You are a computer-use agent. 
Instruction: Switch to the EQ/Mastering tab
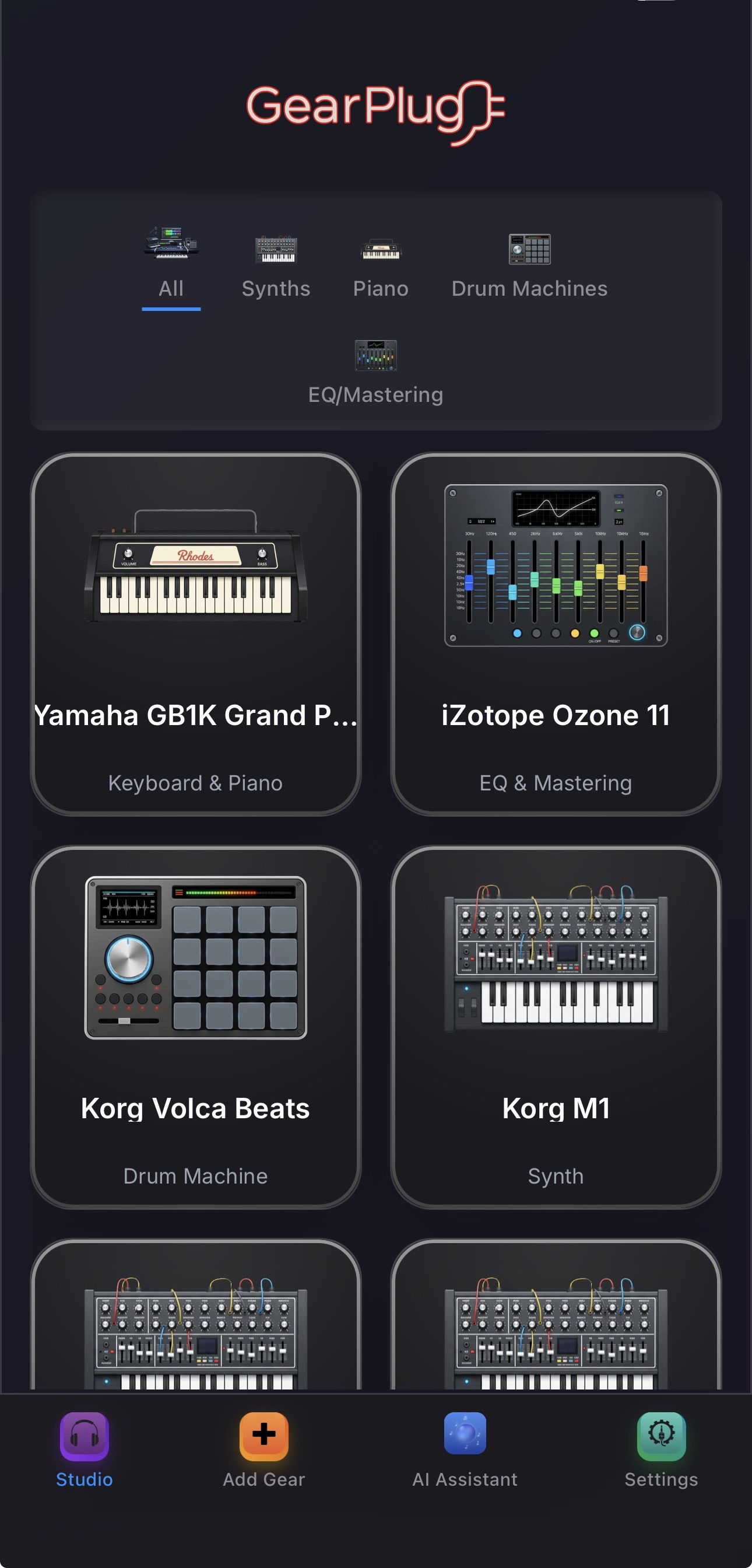[x=376, y=394]
